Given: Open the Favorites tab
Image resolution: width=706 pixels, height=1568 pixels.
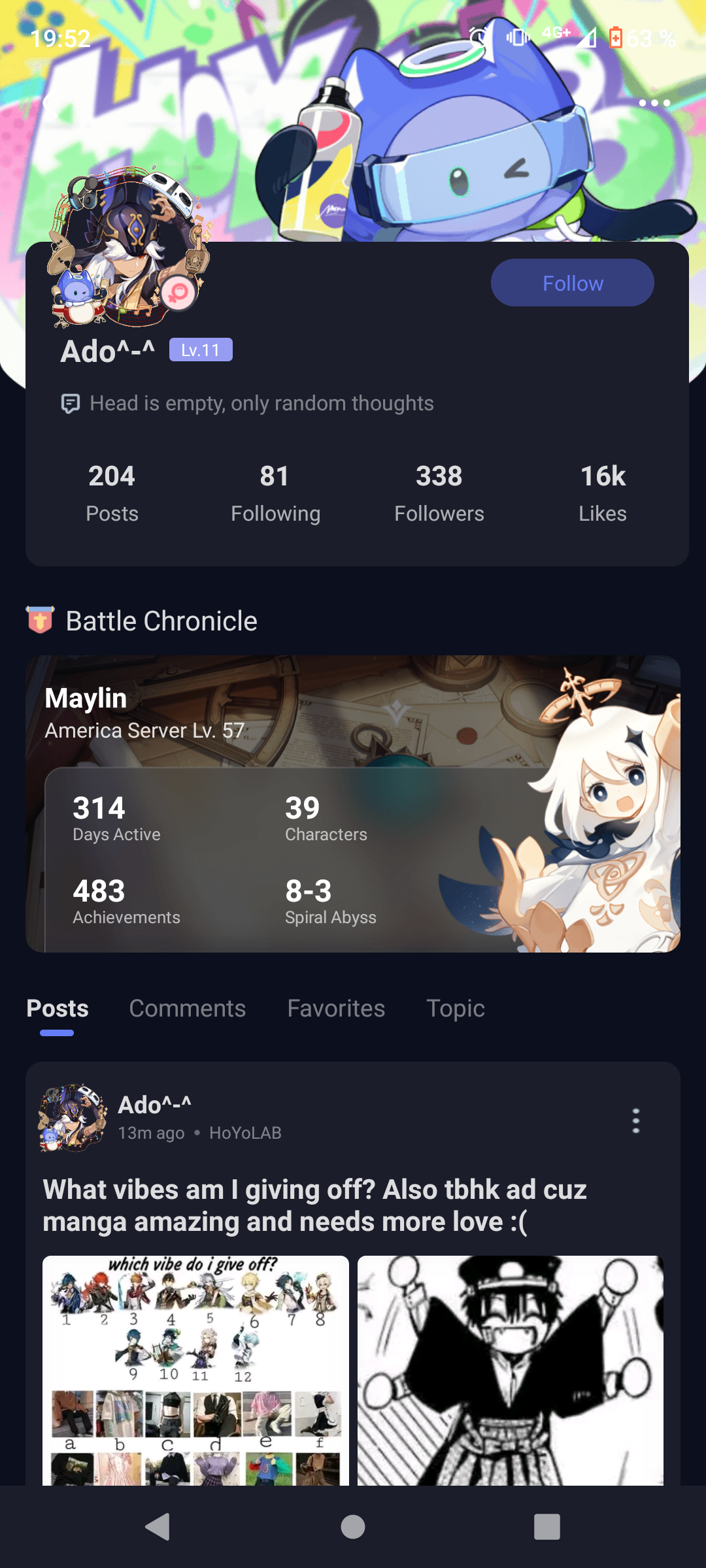Looking at the screenshot, I should point(336,1009).
